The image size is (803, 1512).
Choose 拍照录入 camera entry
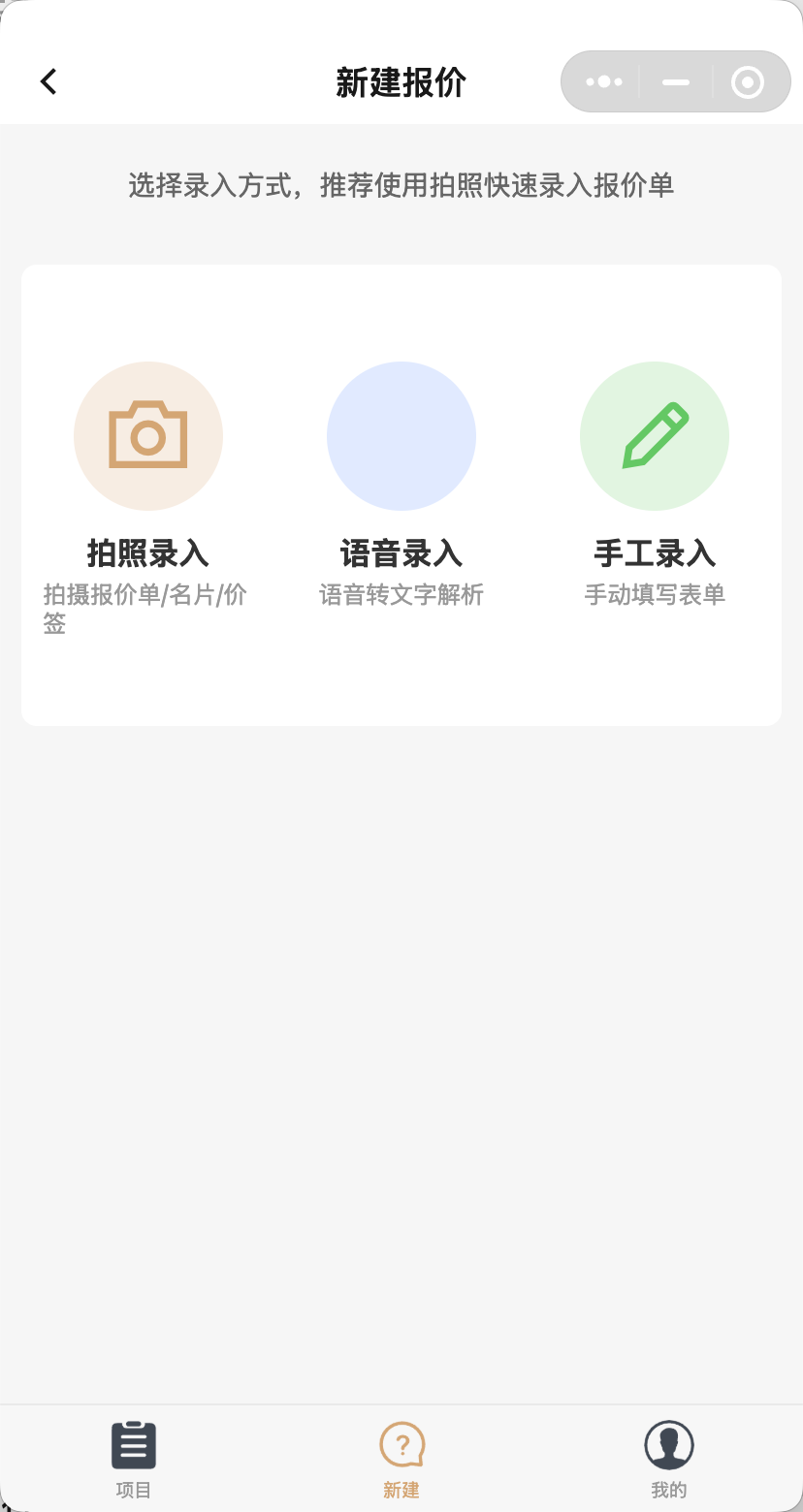[148, 436]
